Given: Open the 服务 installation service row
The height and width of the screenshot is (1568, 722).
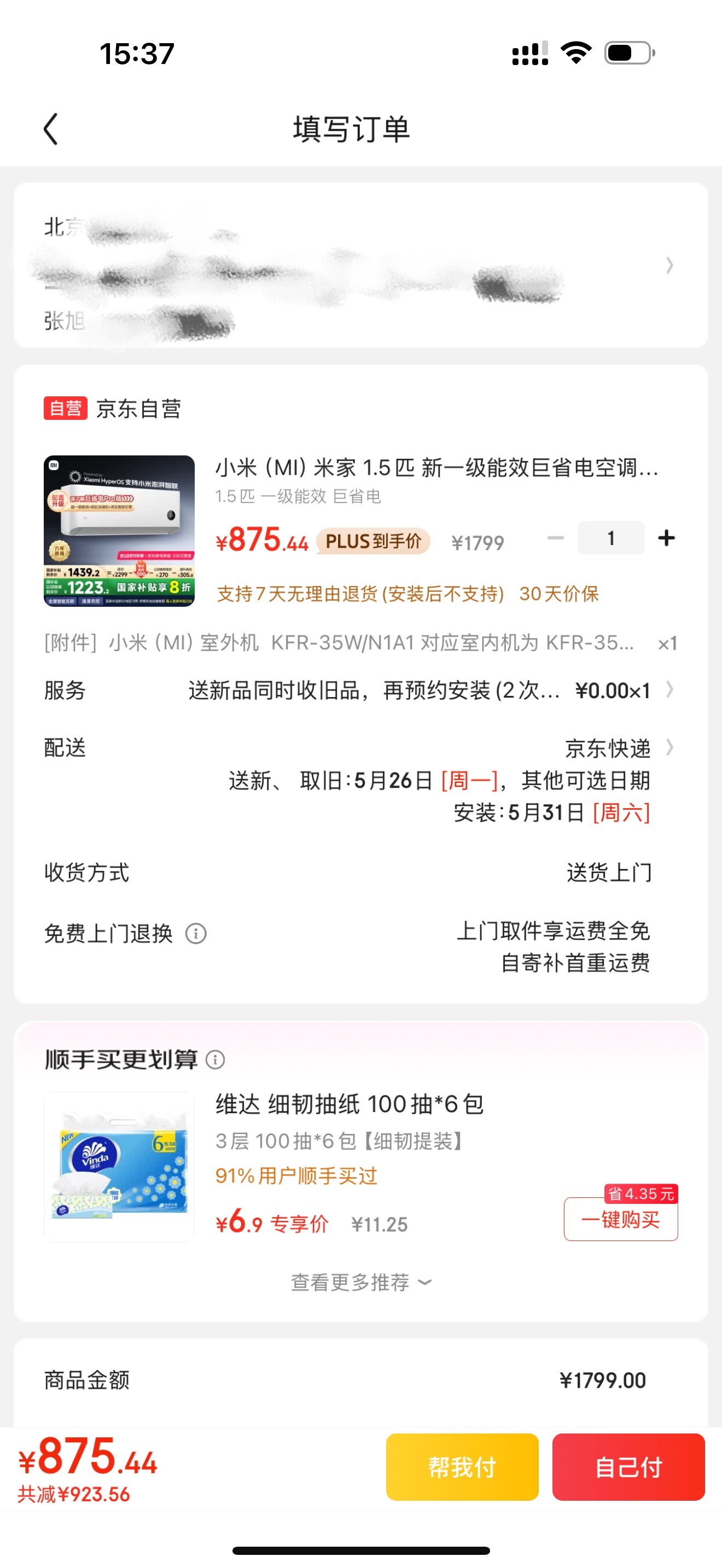Looking at the screenshot, I should [x=360, y=691].
